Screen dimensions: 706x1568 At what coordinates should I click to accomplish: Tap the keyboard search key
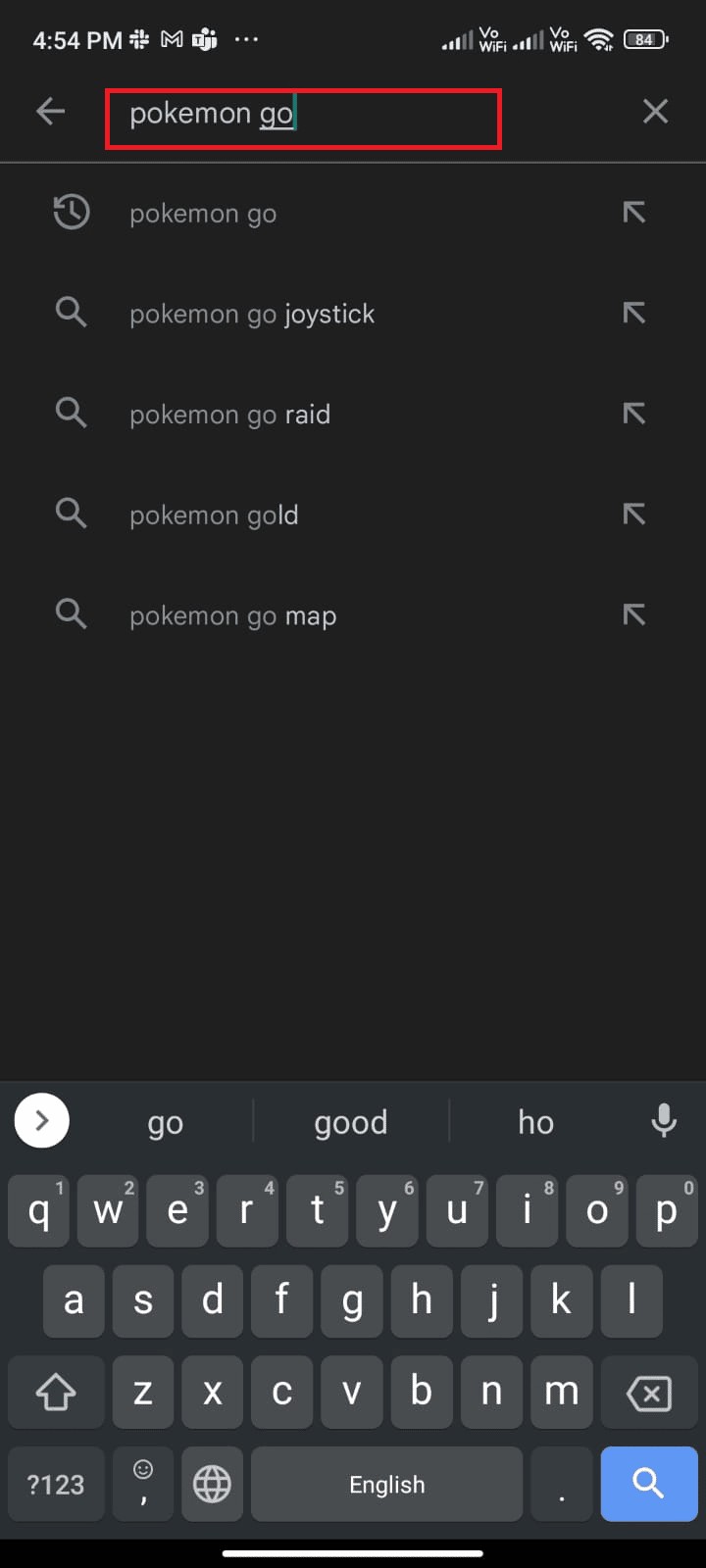click(x=648, y=1484)
